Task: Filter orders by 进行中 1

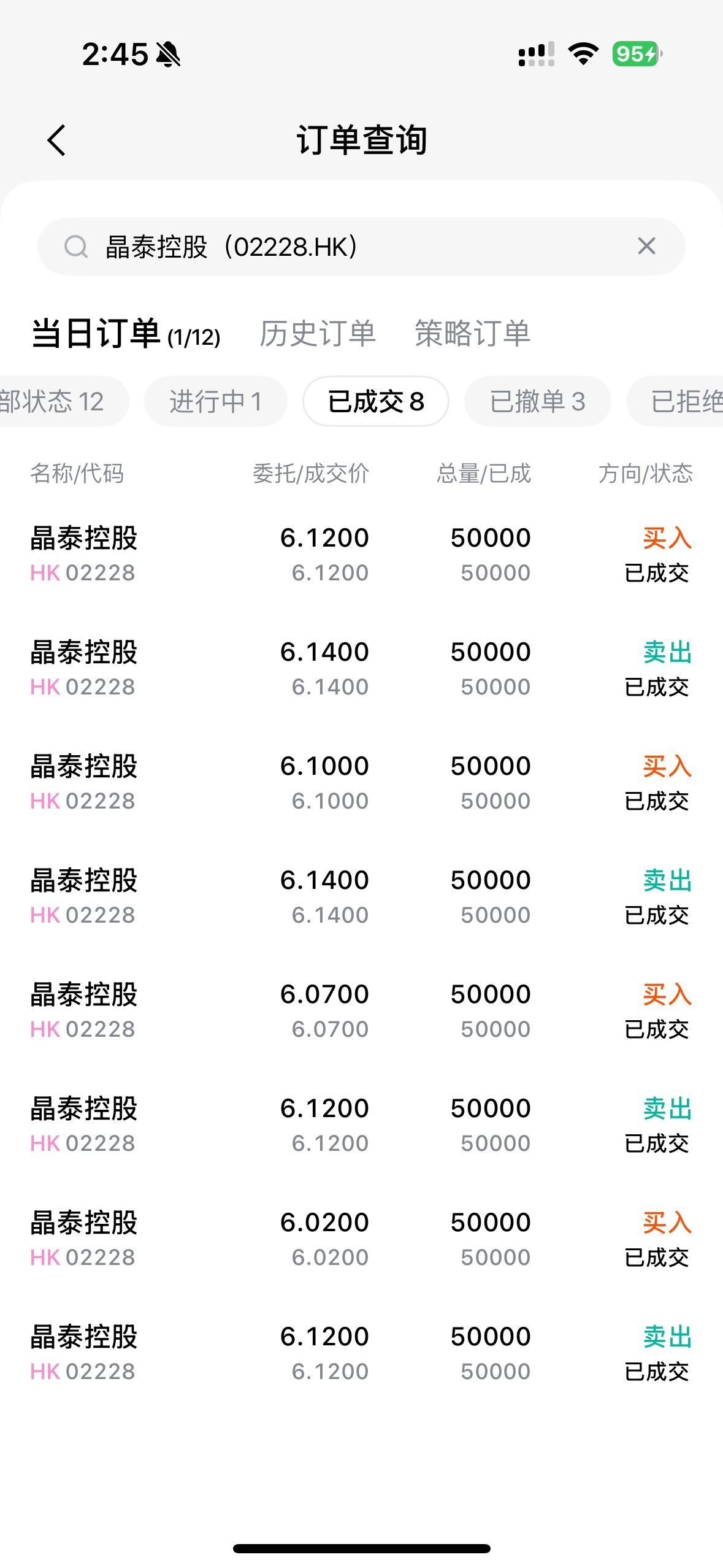Action: pos(216,401)
